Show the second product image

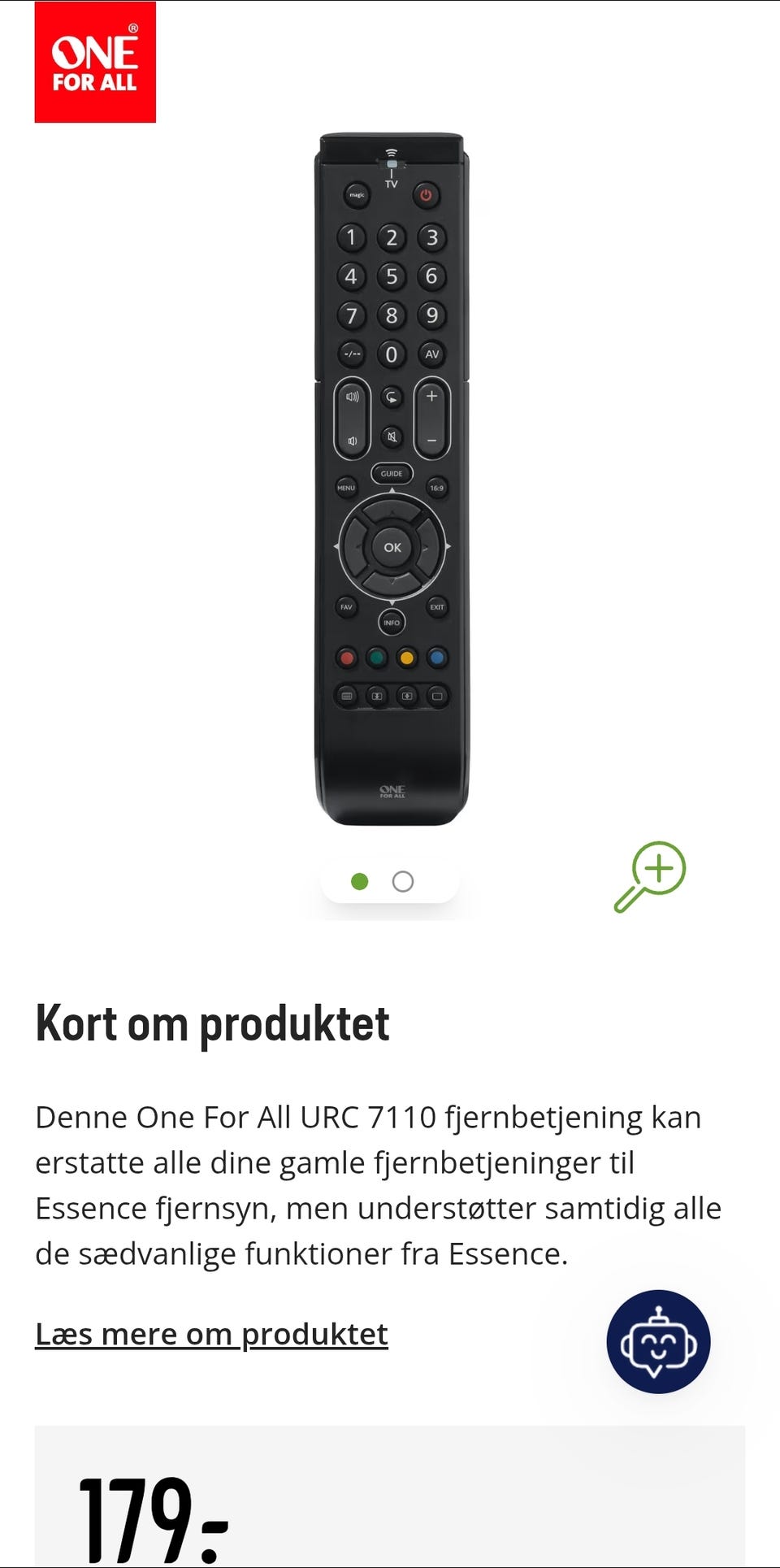click(403, 881)
